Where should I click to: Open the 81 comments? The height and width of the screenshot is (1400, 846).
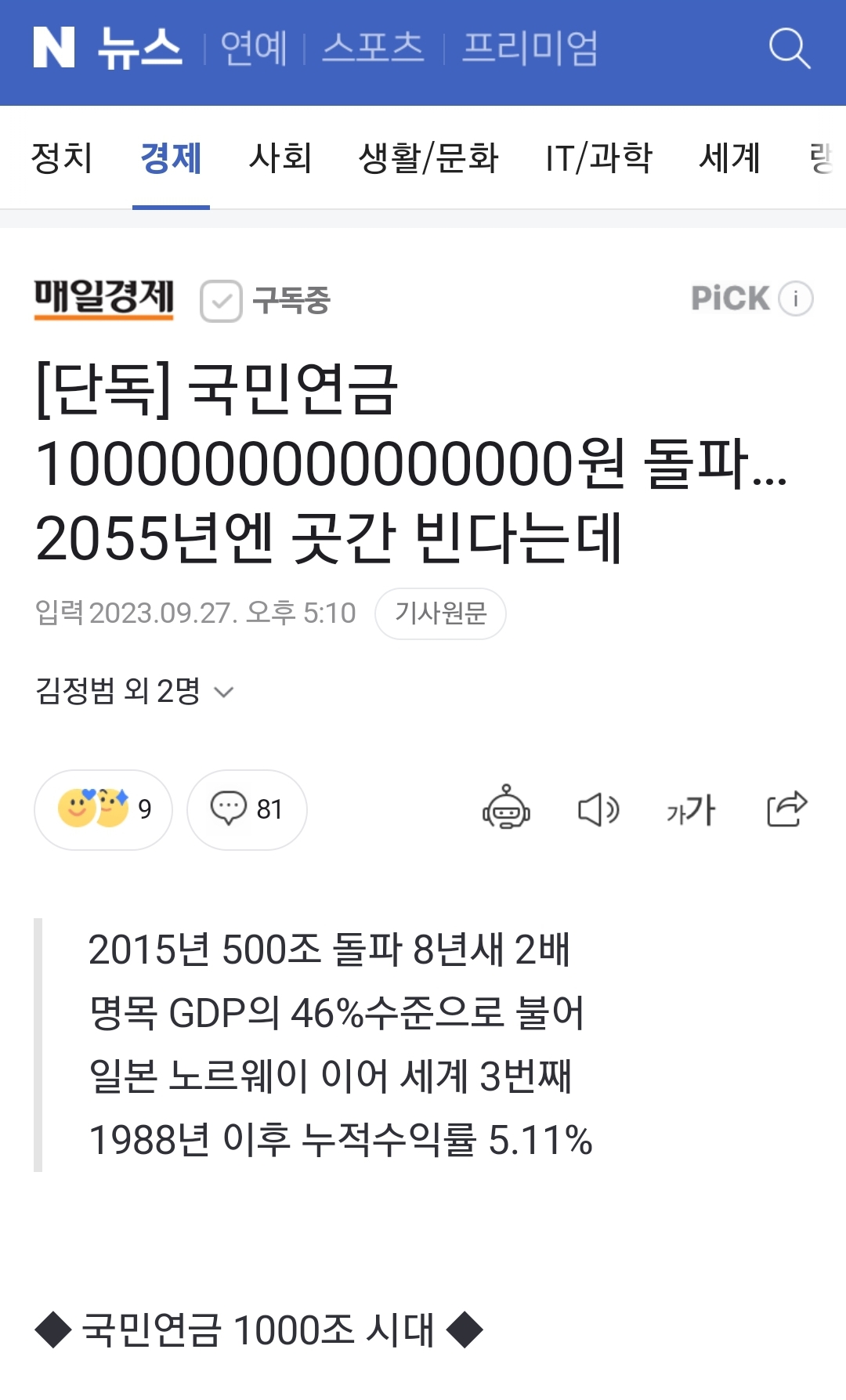coord(247,809)
